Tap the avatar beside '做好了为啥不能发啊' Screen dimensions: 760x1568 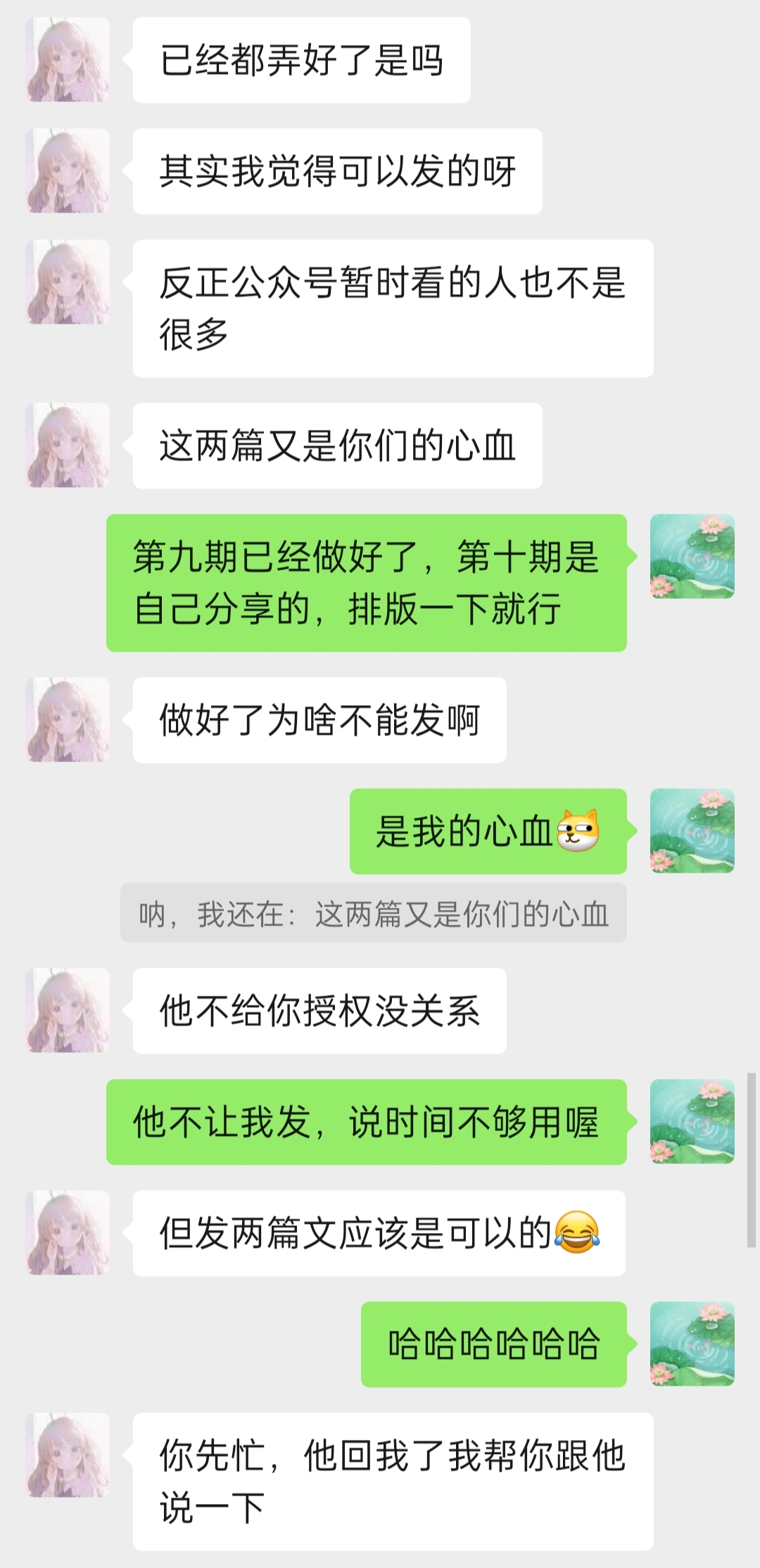[x=68, y=720]
